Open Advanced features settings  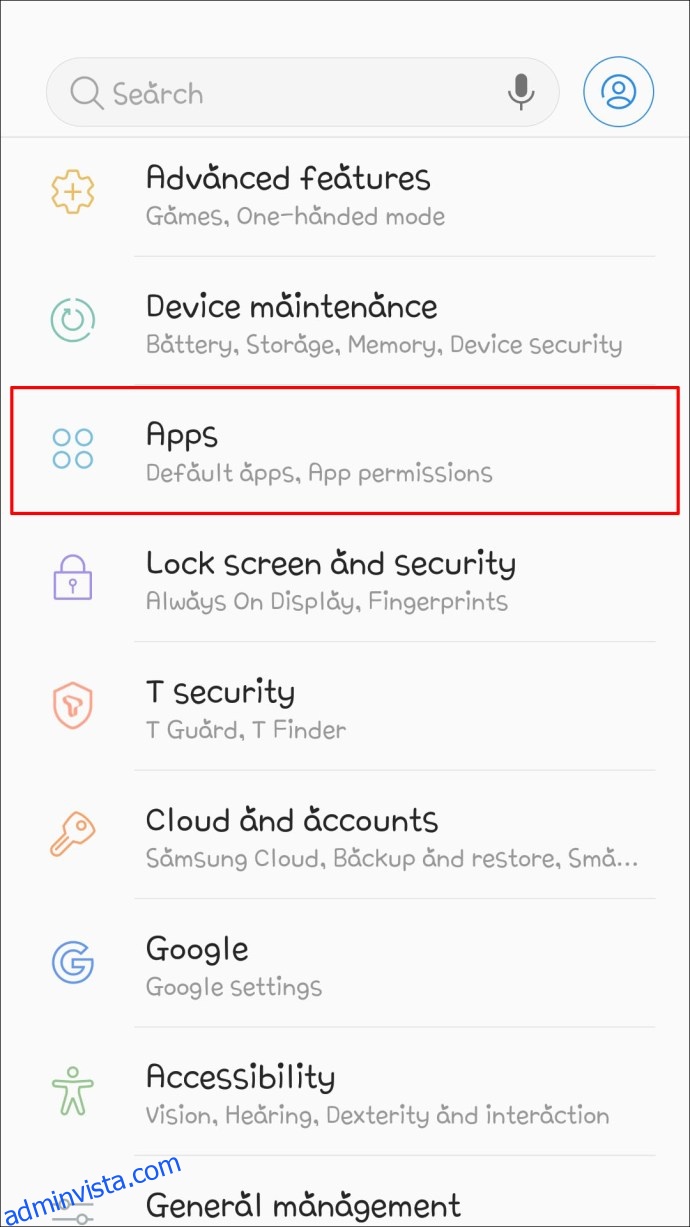(345, 194)
